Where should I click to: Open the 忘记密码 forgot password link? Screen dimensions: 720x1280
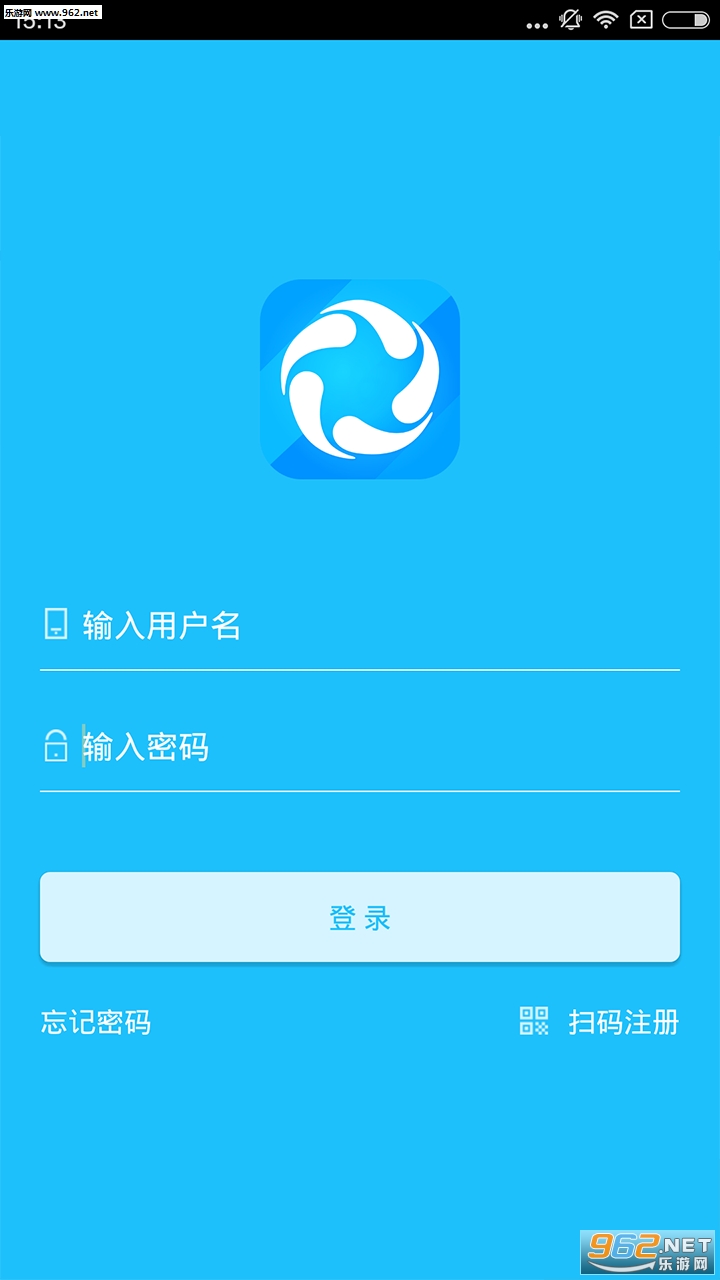coord(96,1022)
